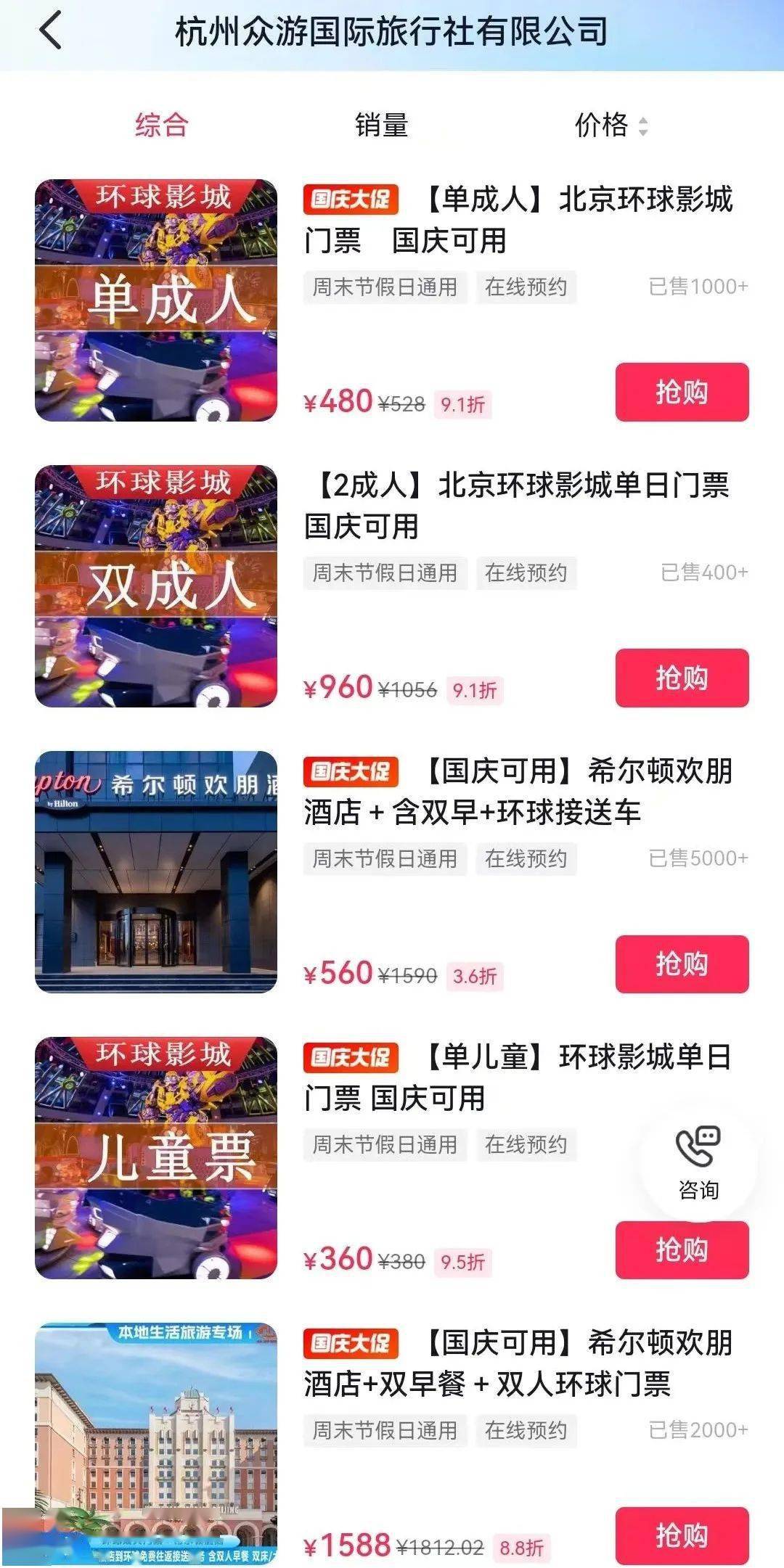Screen dimensions: 784x1568
Task: Go back using the top-left arrow
Action: pos(51,33)
